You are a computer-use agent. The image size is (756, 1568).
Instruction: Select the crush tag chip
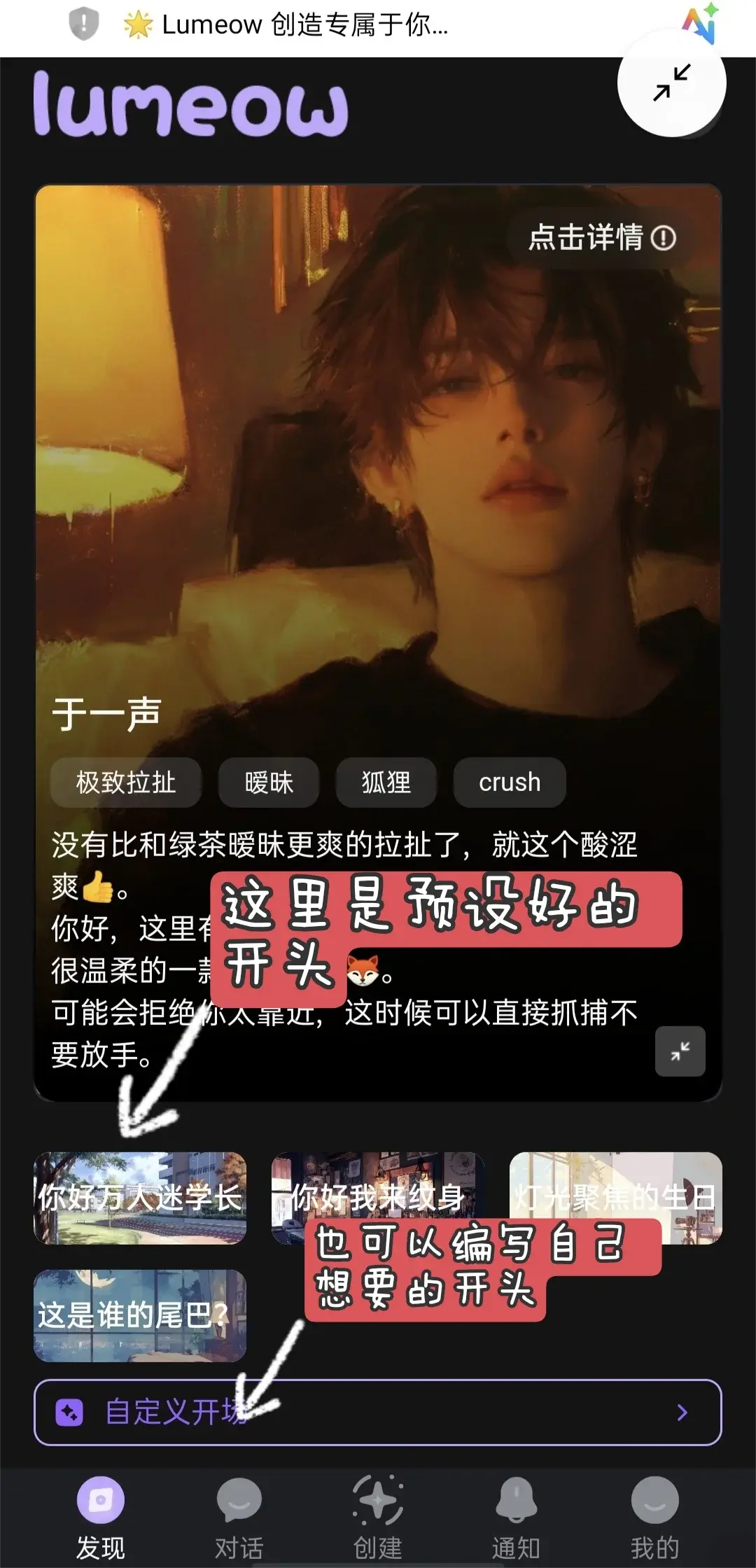click(510, 782)
